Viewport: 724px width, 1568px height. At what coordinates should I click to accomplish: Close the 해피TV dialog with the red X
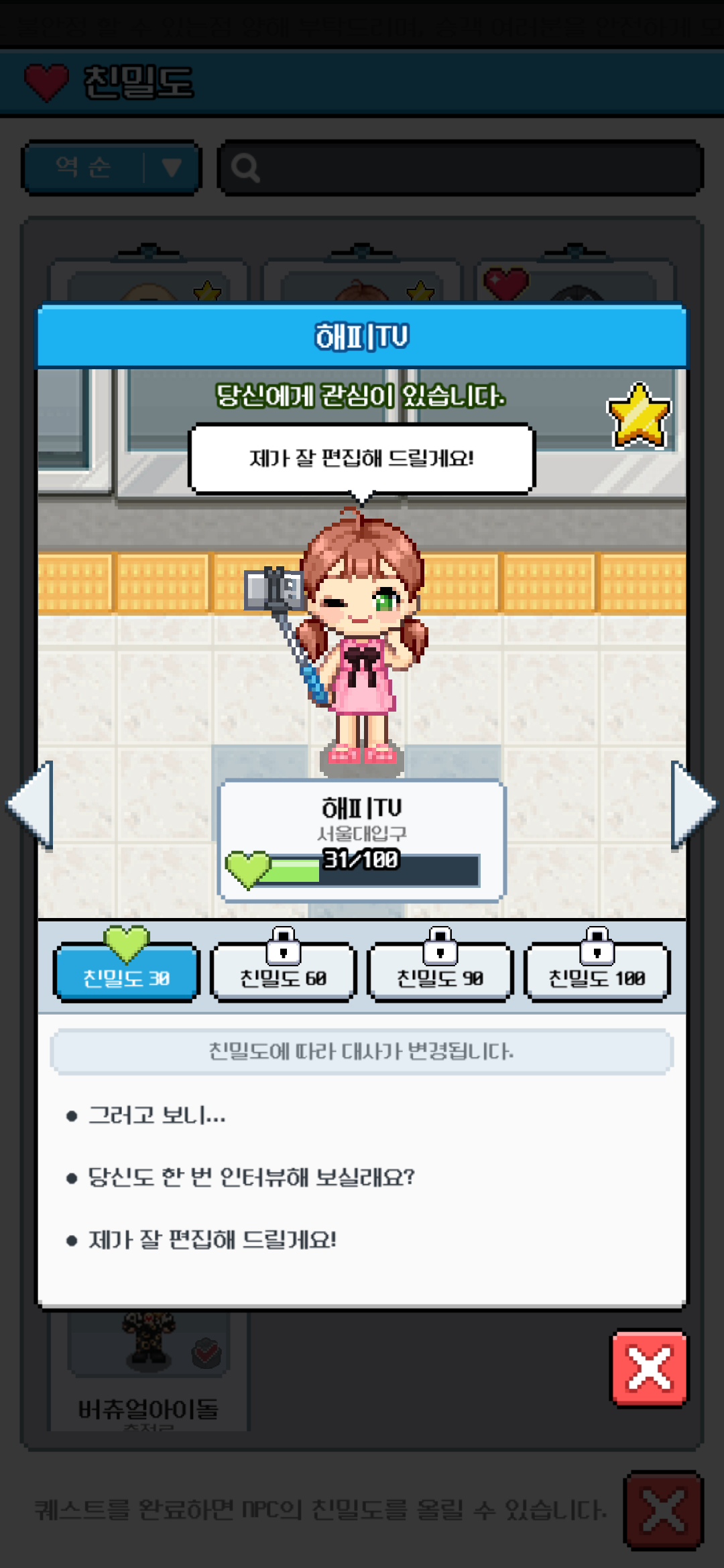coord(649,1368)
